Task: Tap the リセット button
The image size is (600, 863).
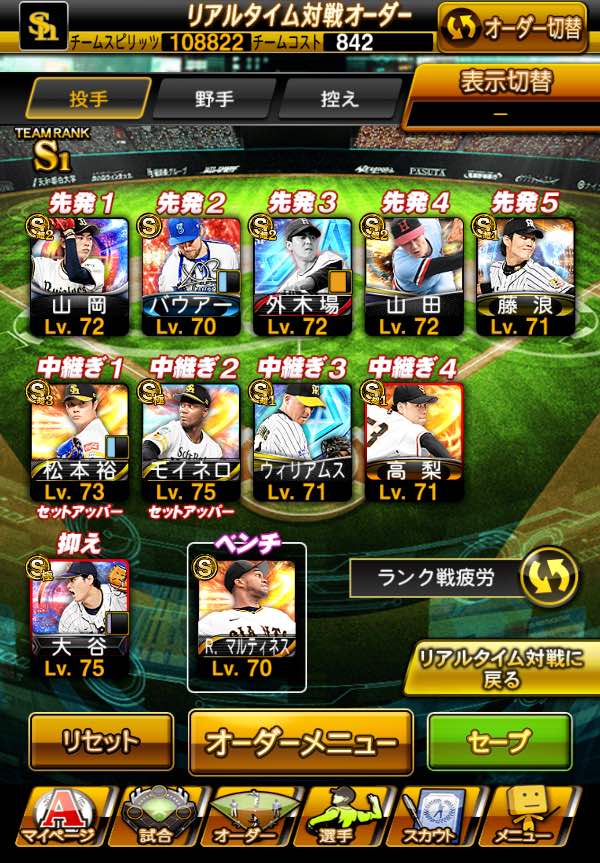Action: (x=100, y=742)
